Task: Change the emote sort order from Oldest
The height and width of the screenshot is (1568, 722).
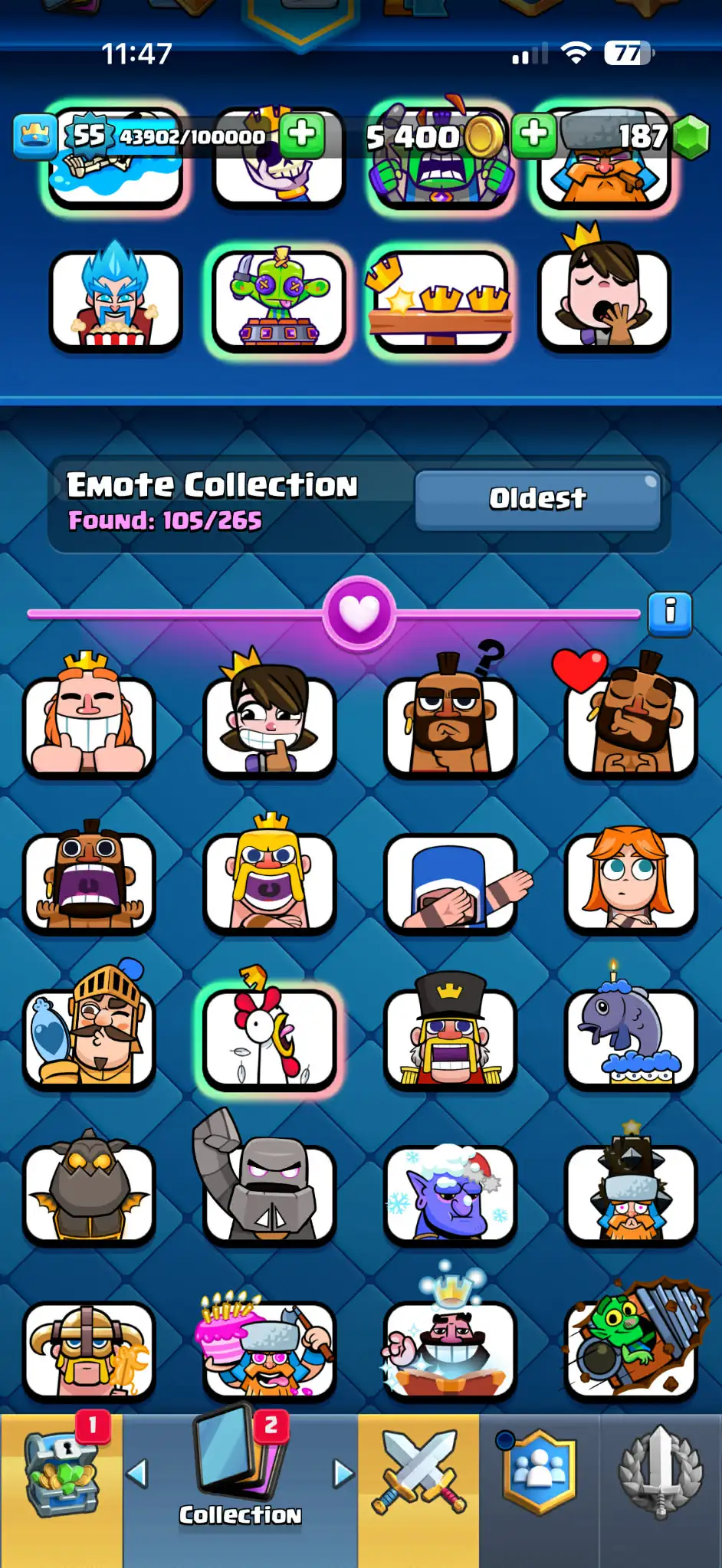Action: point(537,499)
